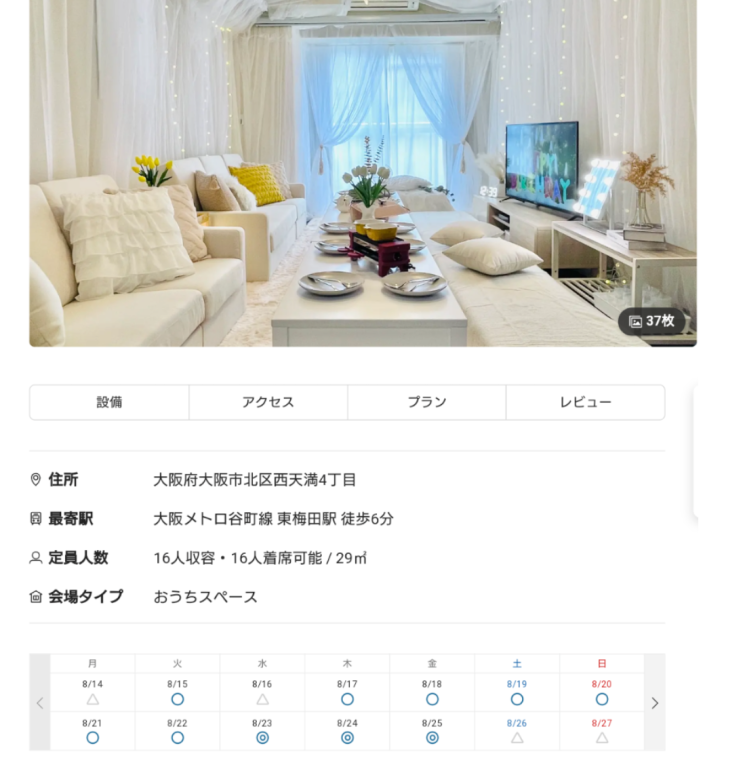This screenshot has width=743, height=769.
Task: Show the next week in the calendar
Action: [x=655, y=703]
